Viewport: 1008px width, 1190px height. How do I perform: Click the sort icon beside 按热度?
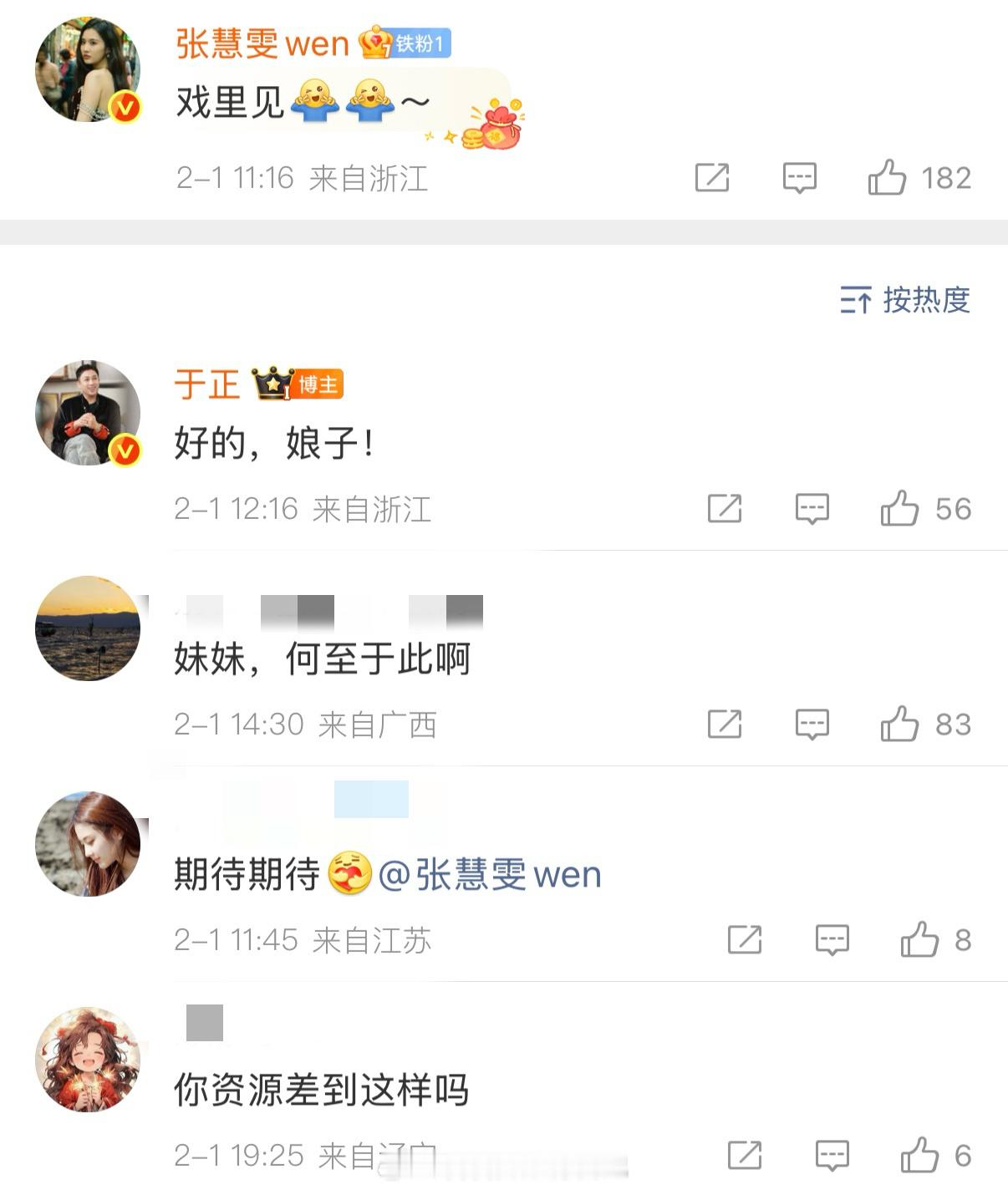[857, 303]
